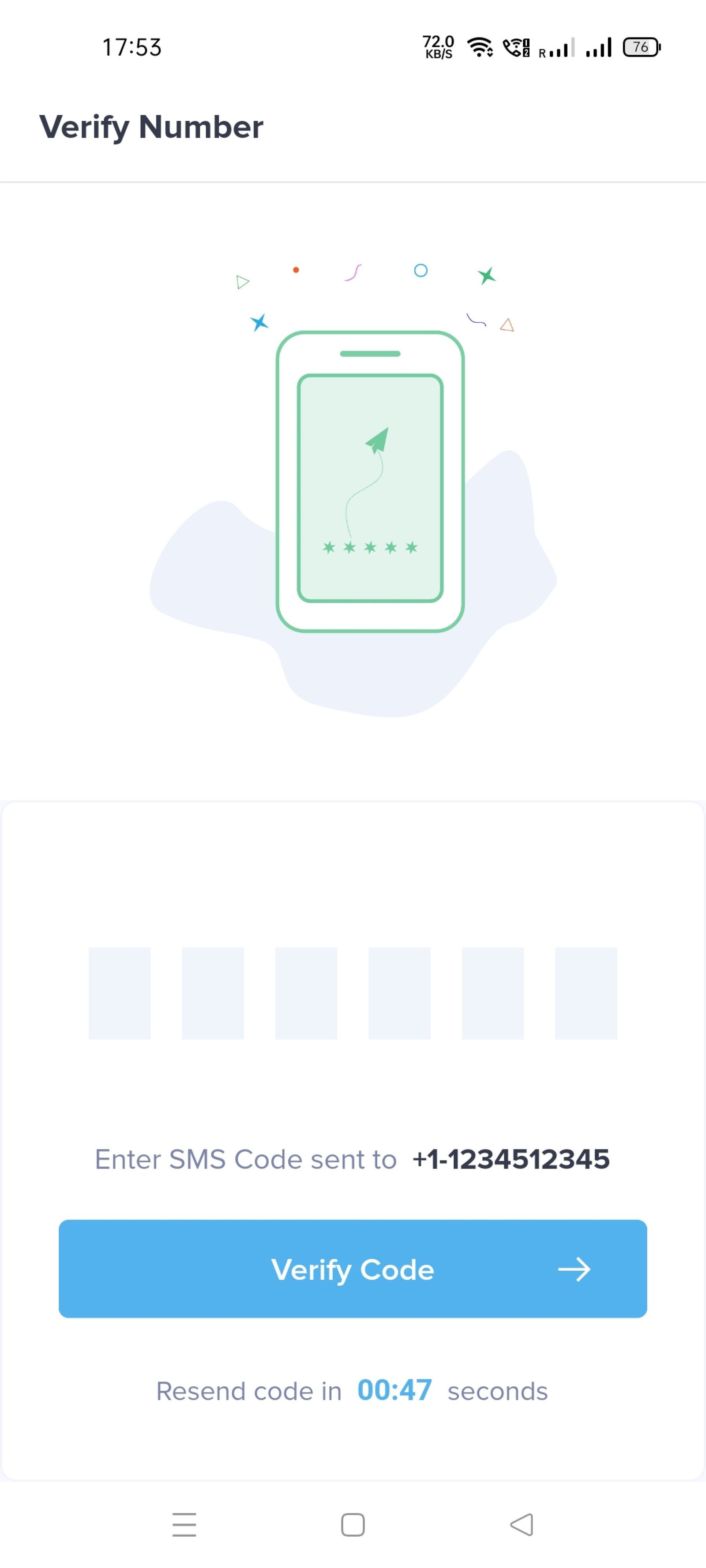The width and height of the screenshot is (706, 1568).
Task: Select the sixth SMS code digit box
Action: (x=586, y=993)
